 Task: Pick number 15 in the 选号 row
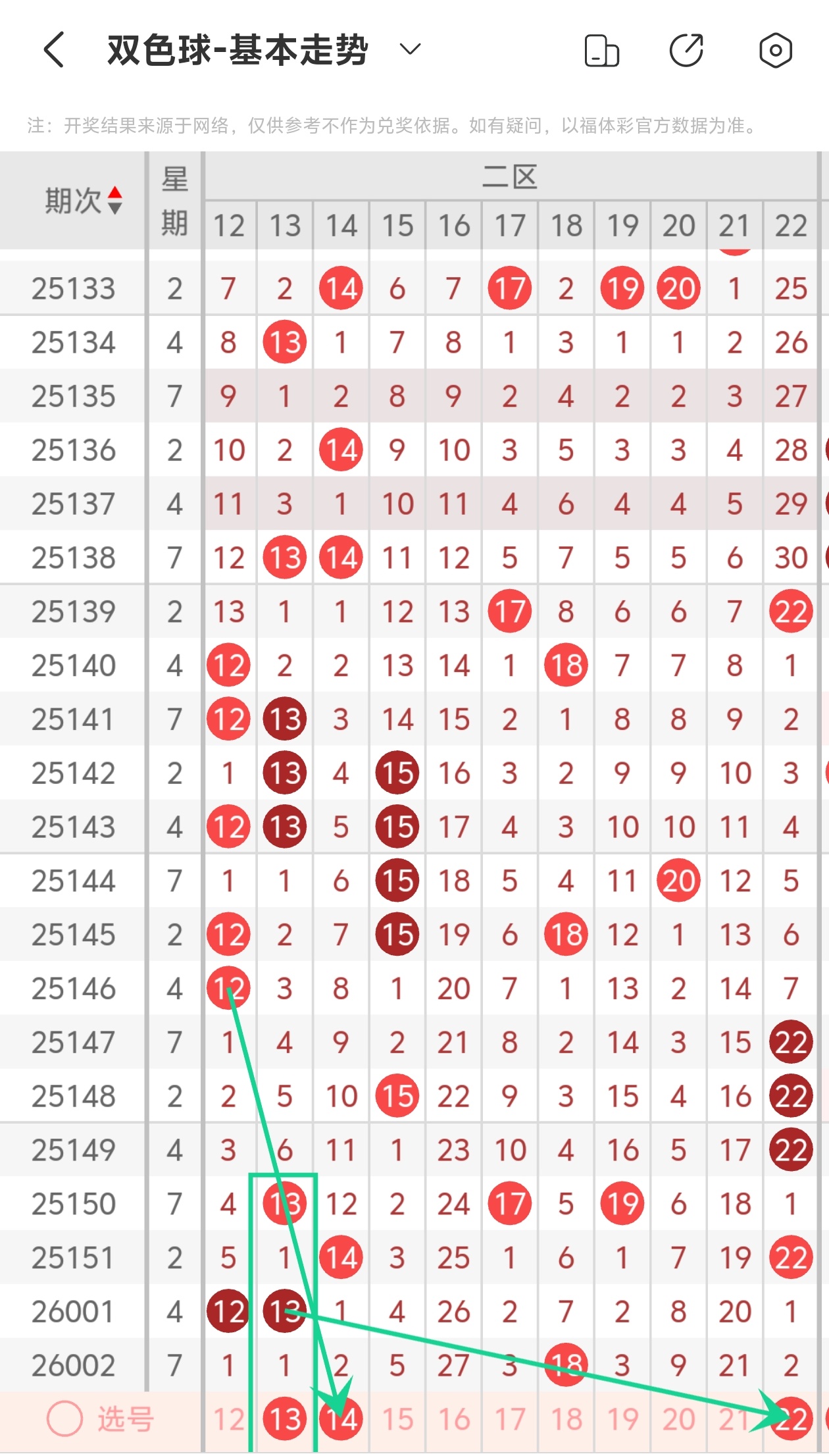[x=397, y=1420]
